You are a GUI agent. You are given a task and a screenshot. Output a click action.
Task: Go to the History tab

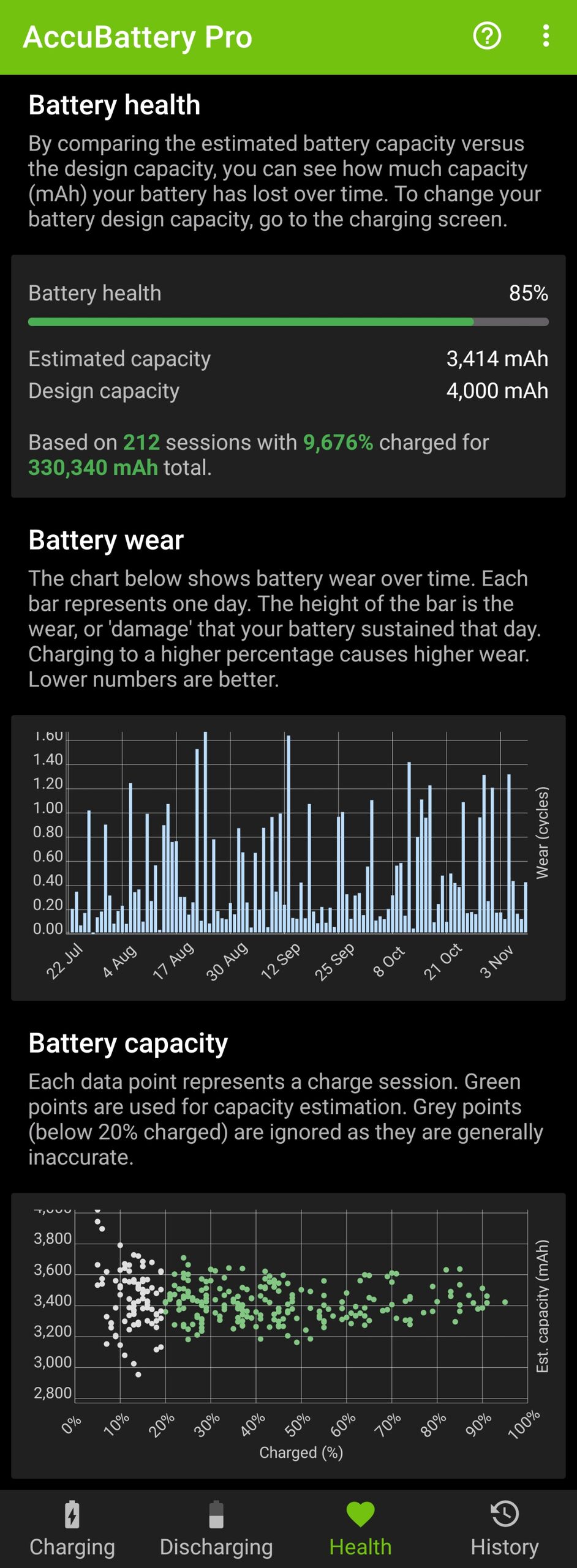coord(504,1528)
